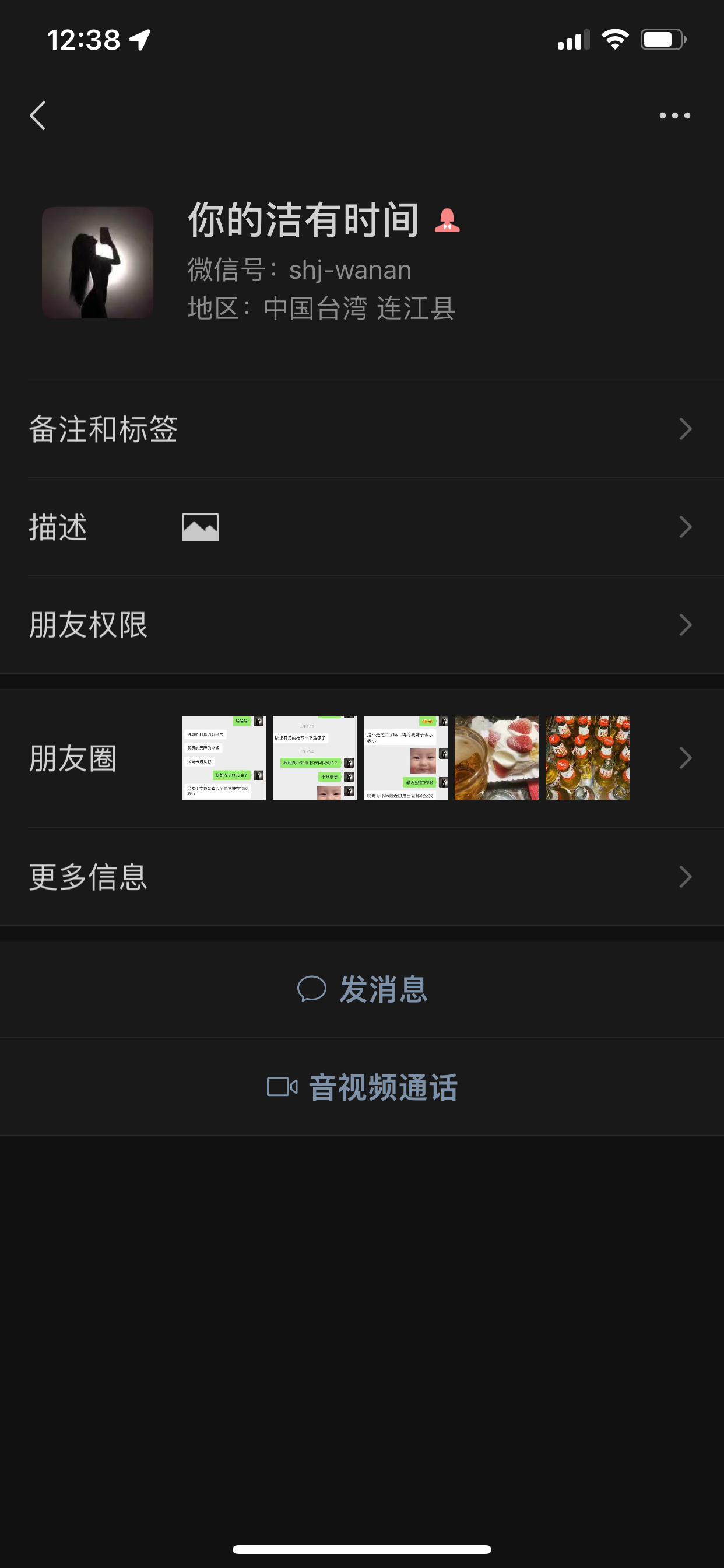The width and height of the screenshot is (724, 1568).
Task: Open the 描述 row
Action: click(362, 527)
